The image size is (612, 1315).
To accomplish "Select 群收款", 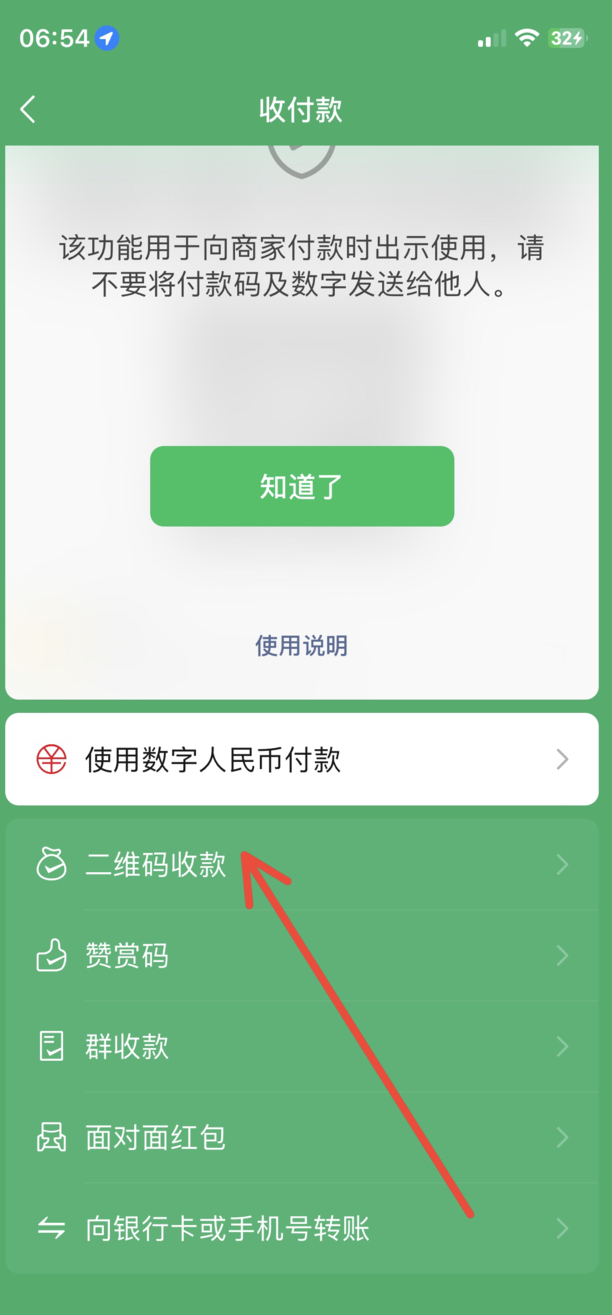I will tap(302, 1047).
